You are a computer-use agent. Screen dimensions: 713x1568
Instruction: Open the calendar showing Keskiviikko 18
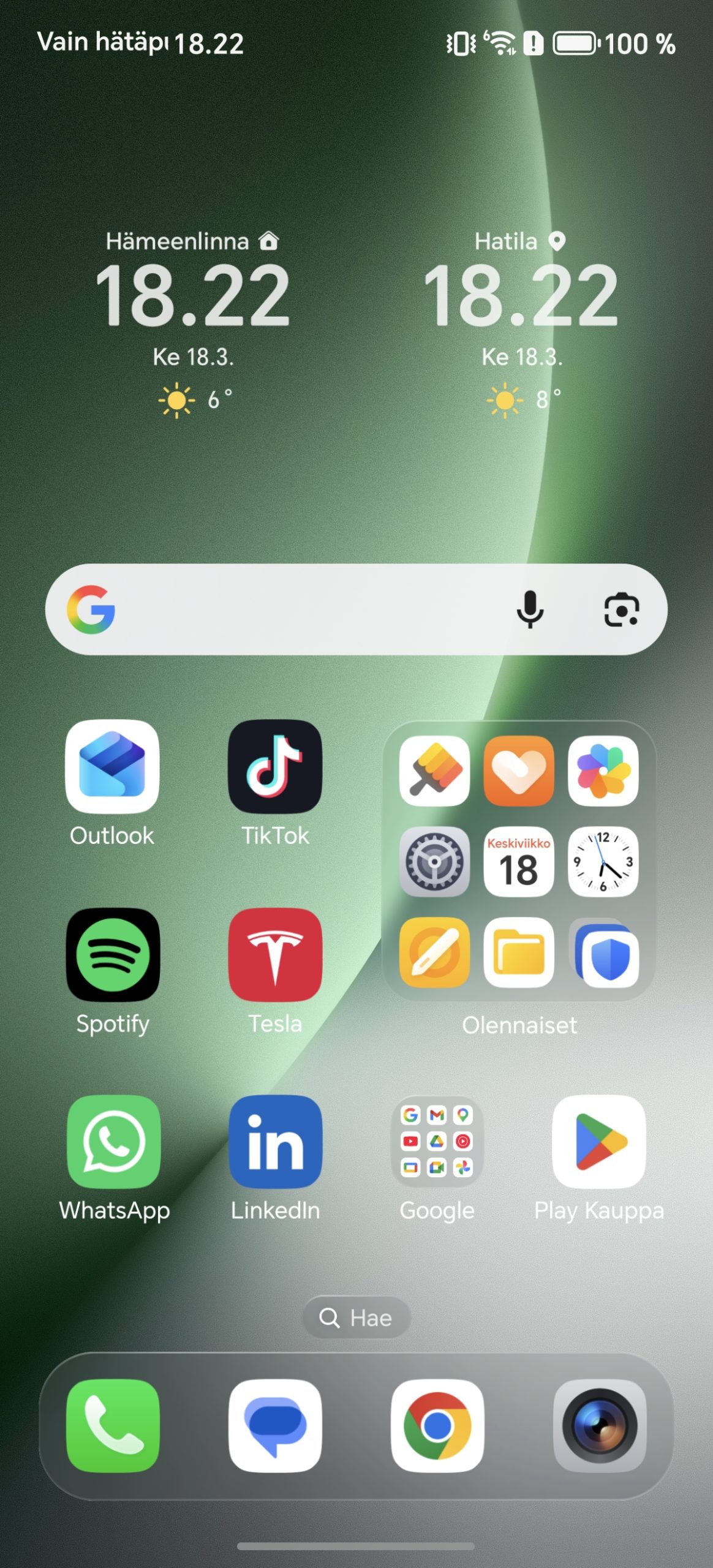click(x=519, y=862)
